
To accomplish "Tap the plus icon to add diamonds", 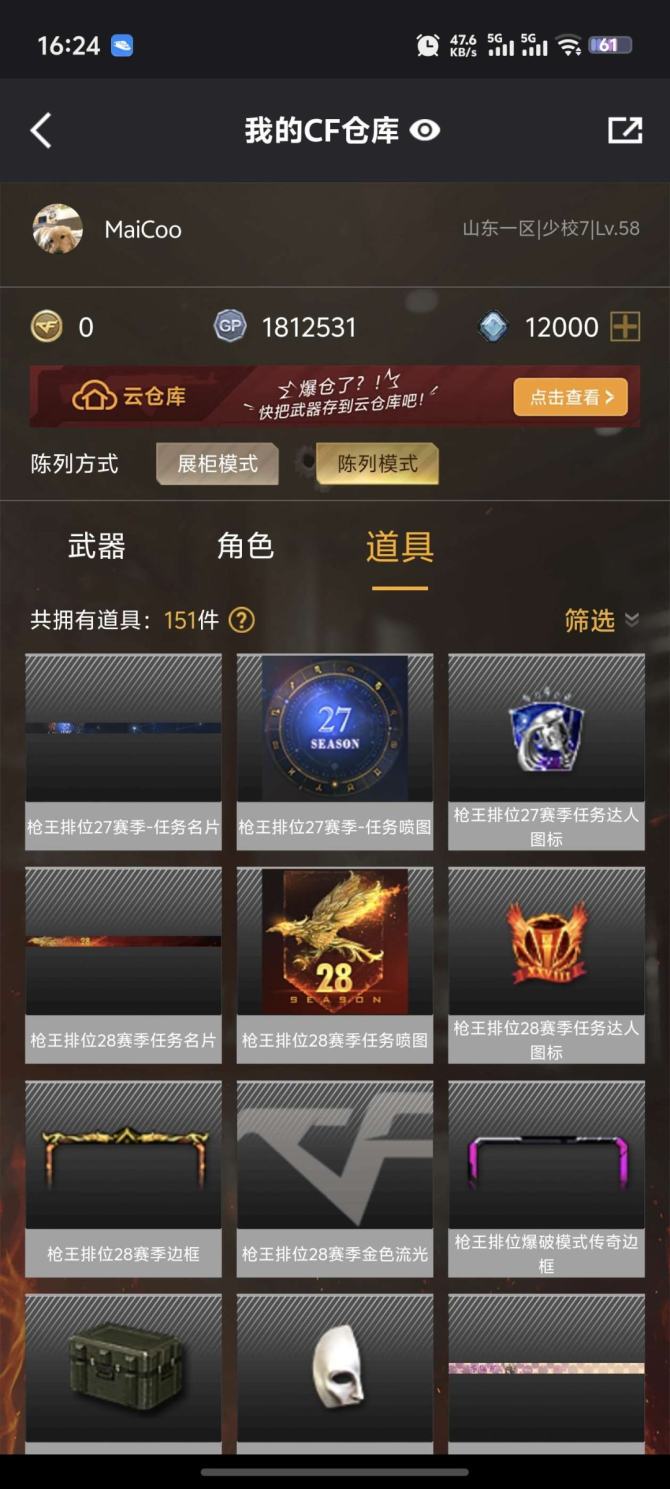I will click(625, 327).
